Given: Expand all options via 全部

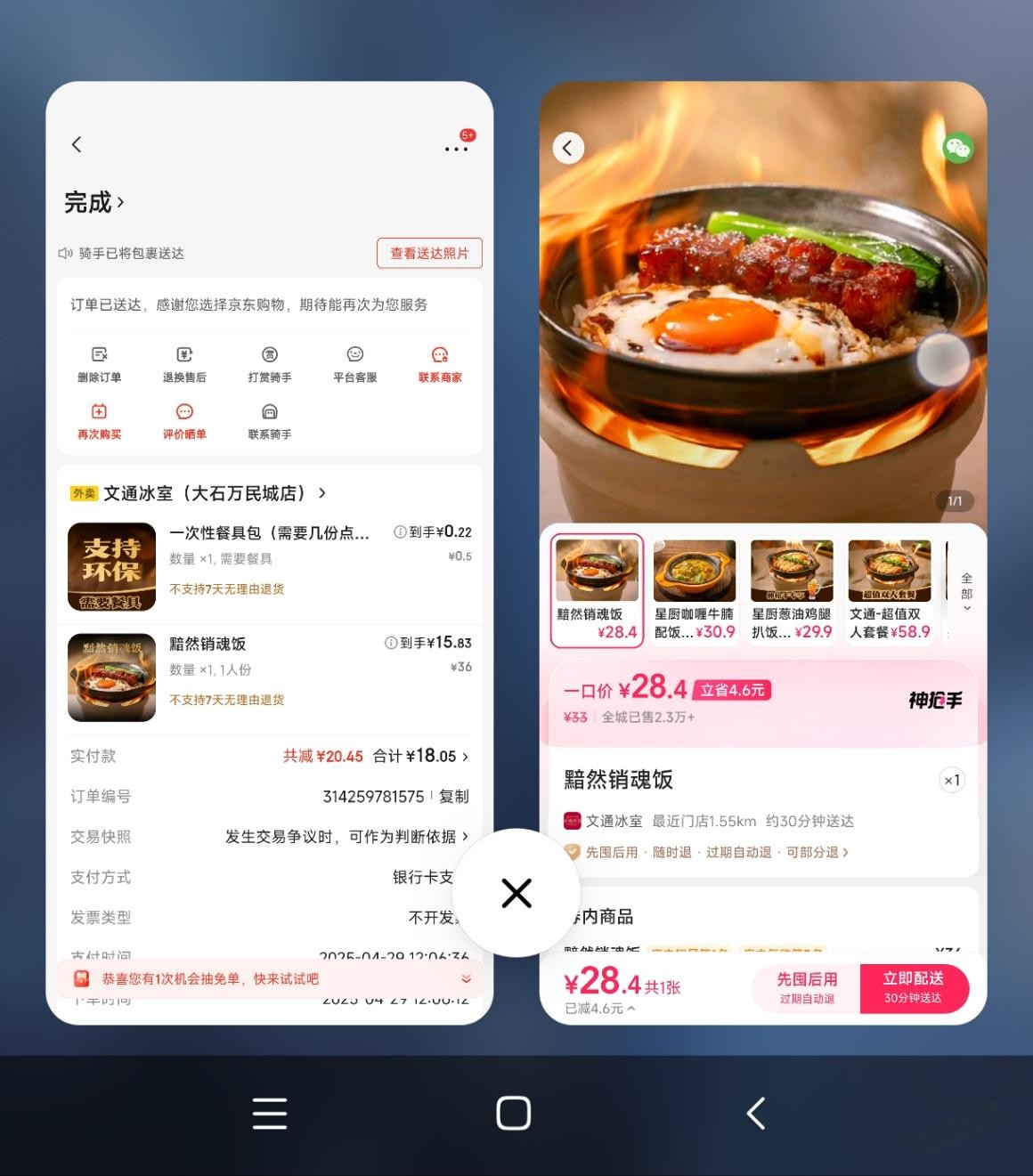Looking at the screenshot, I should tap(966, 592).
